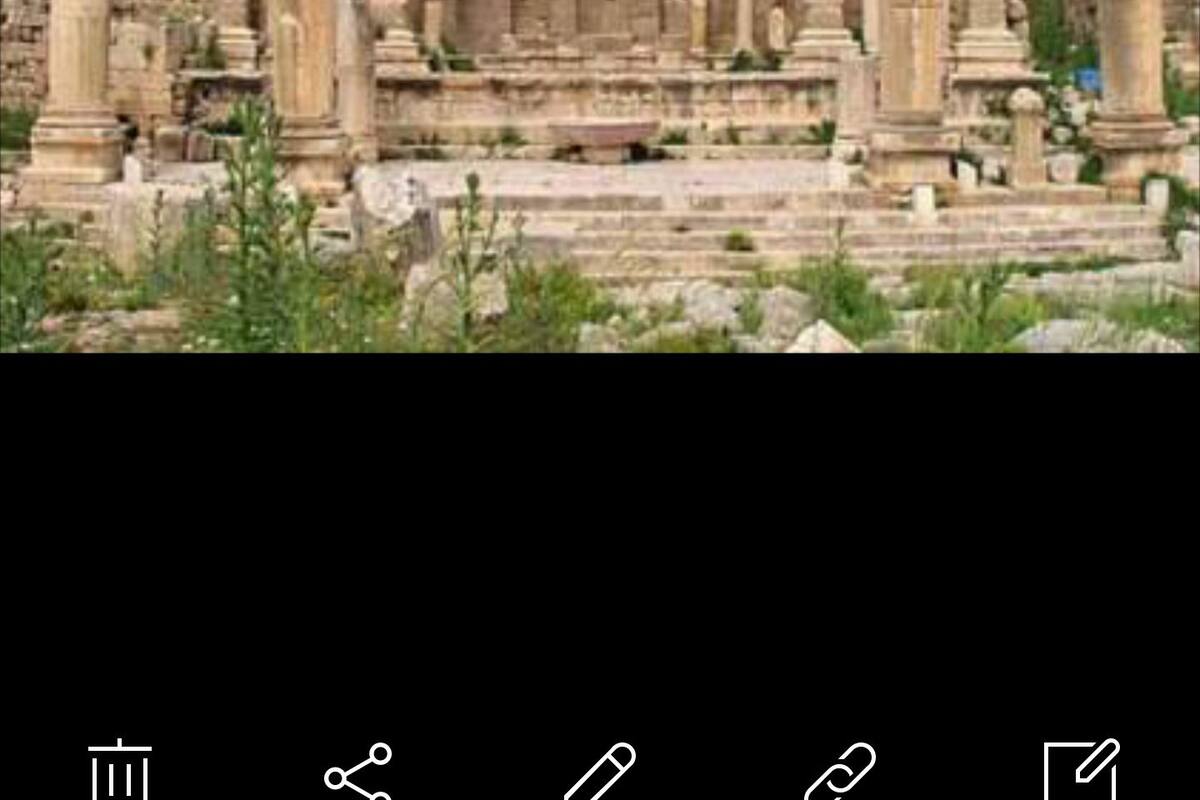Tap the chain link icon

840,772
